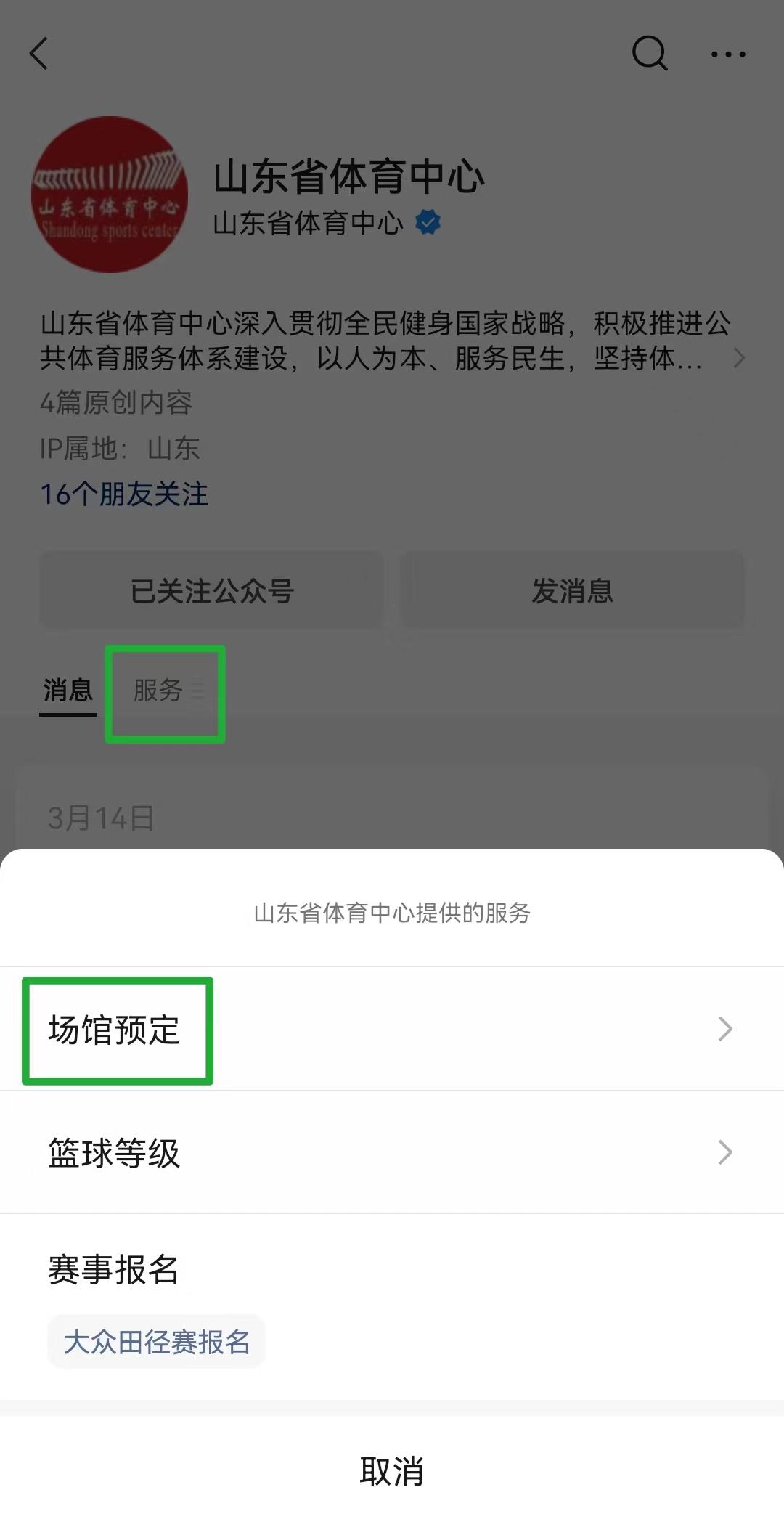Tap the 大众田径赛报名 registration tag
The width and height of the screenshot is (784, 1519).
coord(155,1343)
